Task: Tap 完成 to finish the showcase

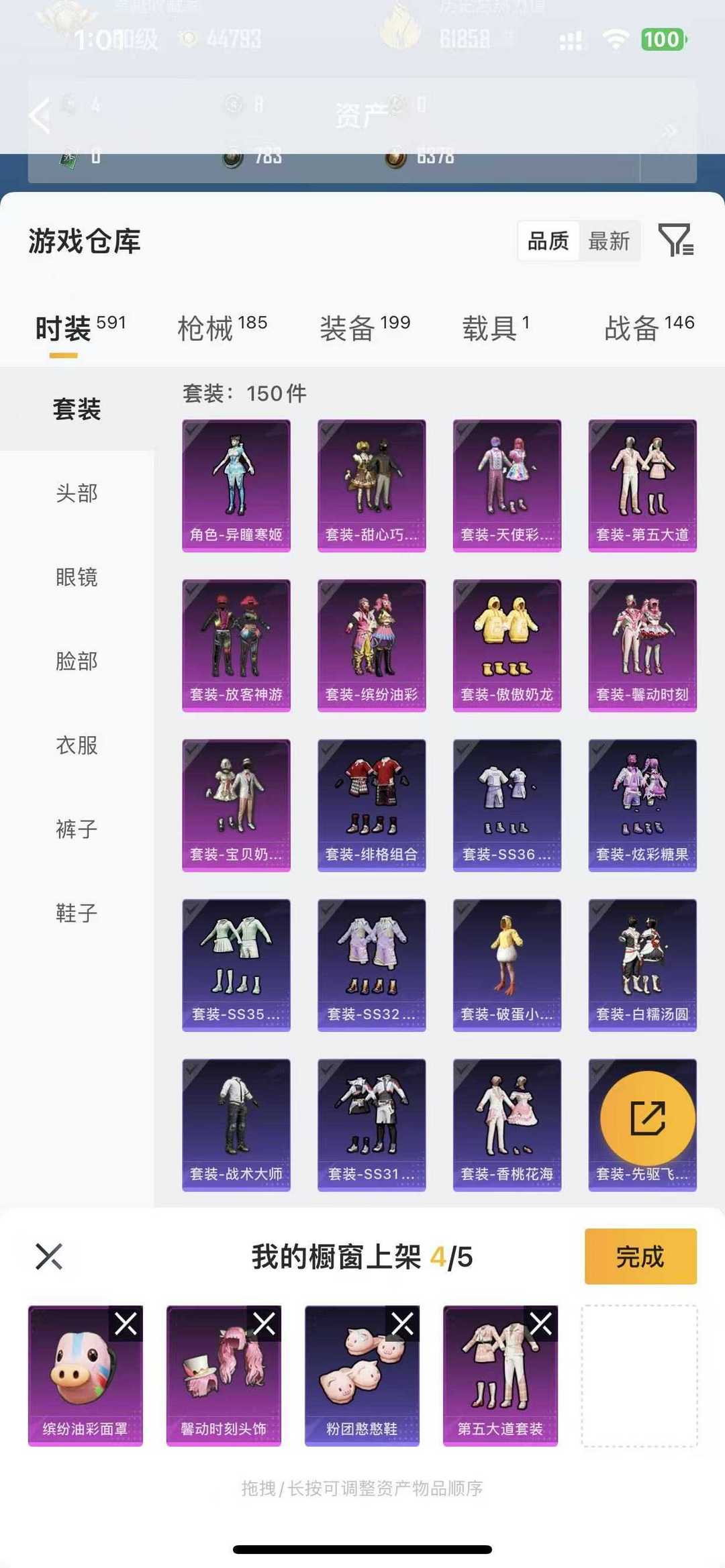Action: pyautogui.click(x=640, y=1257)
